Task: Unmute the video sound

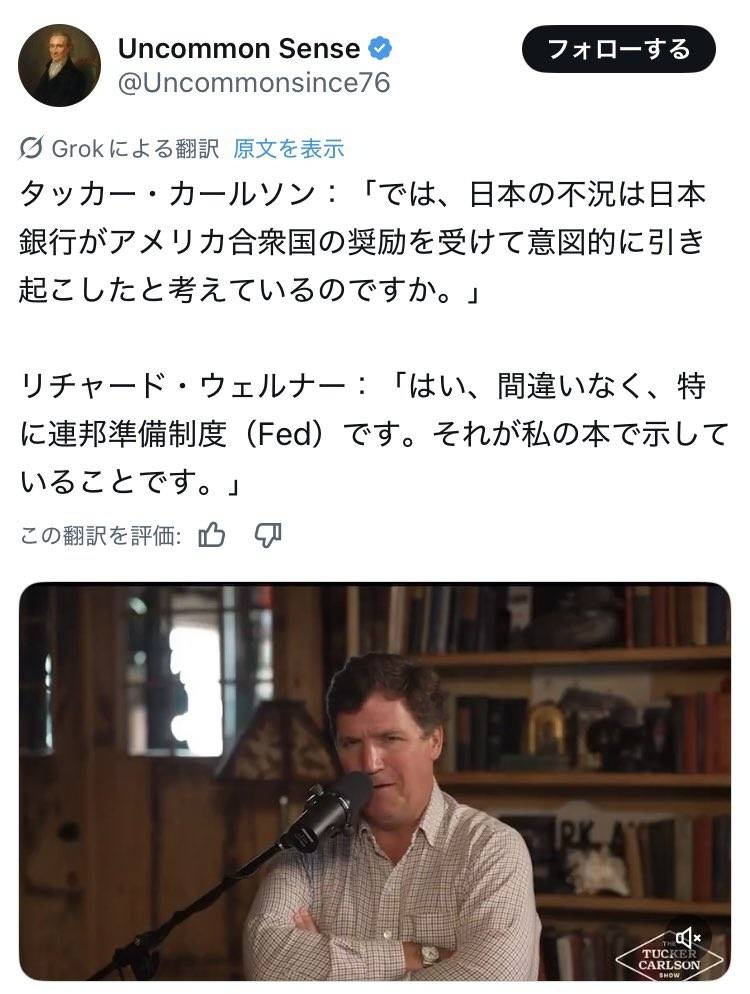Action: 689,937
